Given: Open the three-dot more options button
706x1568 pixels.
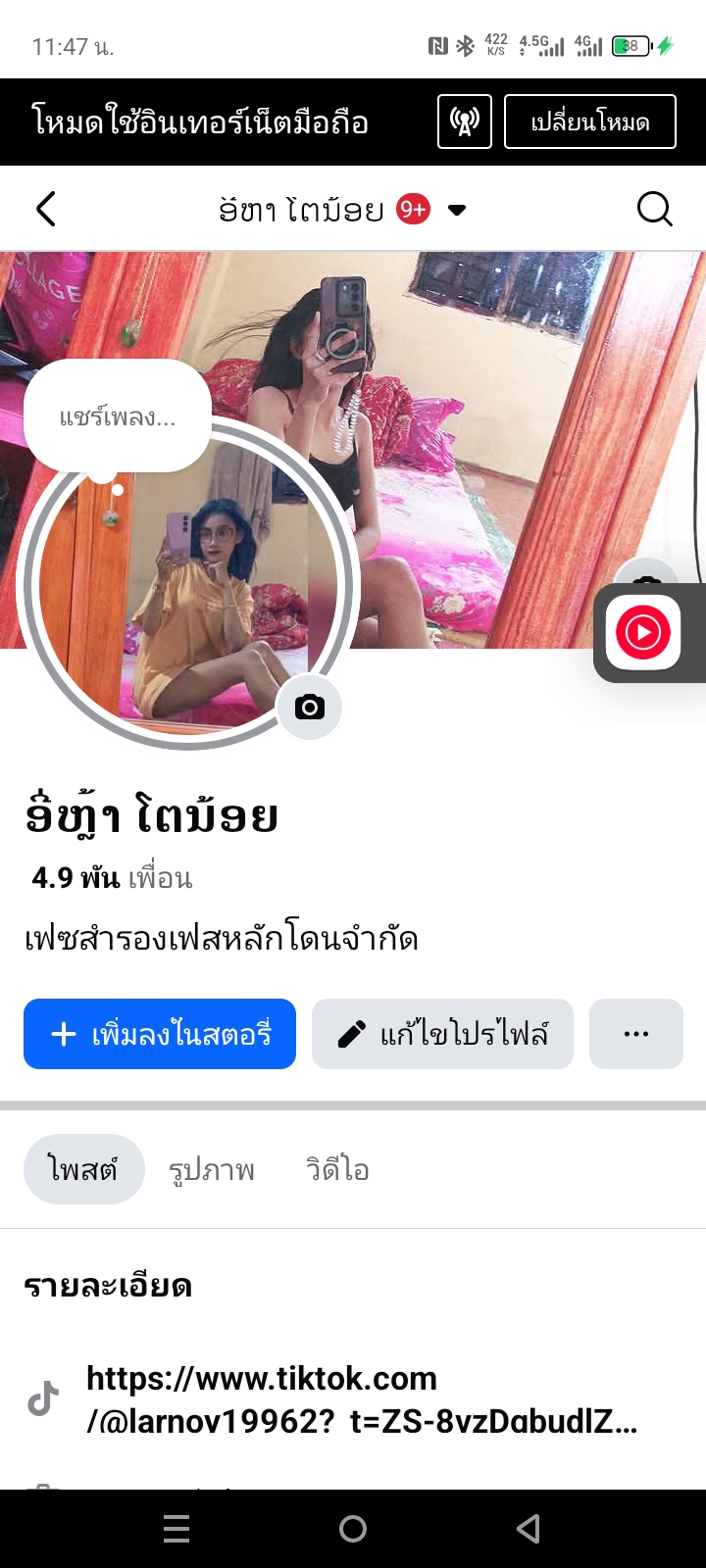Looking at the screenshot, I should coord(635,1034).
